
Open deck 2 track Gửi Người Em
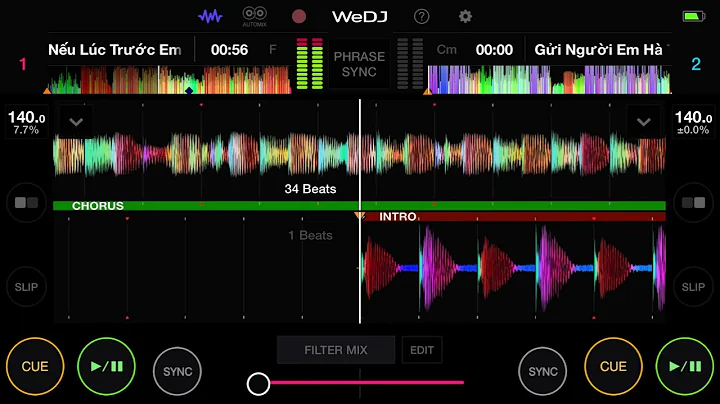[598, 49]
